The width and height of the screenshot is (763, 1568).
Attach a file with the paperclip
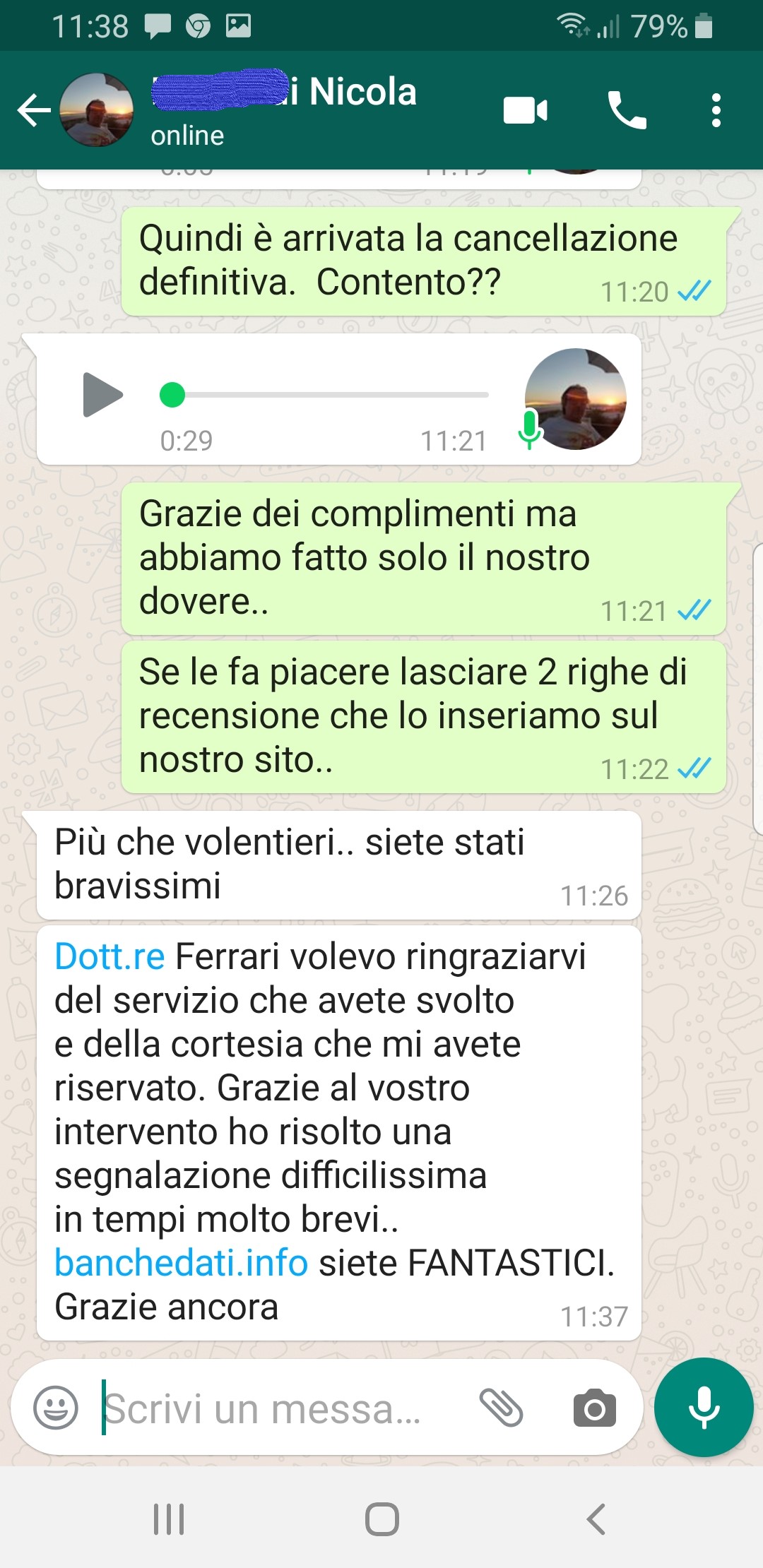[x=501, y=1408]
